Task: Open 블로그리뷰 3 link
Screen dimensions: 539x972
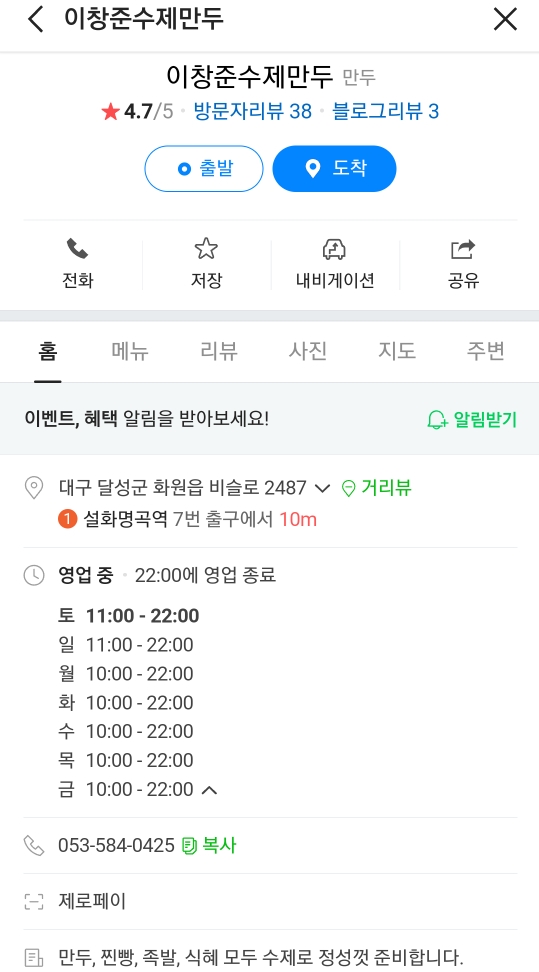Action: [x=385, y=112]
